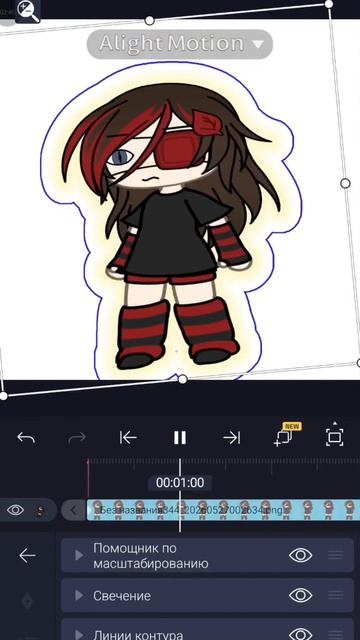This screenshot has width=360, height=640.
Task: Tap the zoom magnifier icon
Action: tap(28, 11)
